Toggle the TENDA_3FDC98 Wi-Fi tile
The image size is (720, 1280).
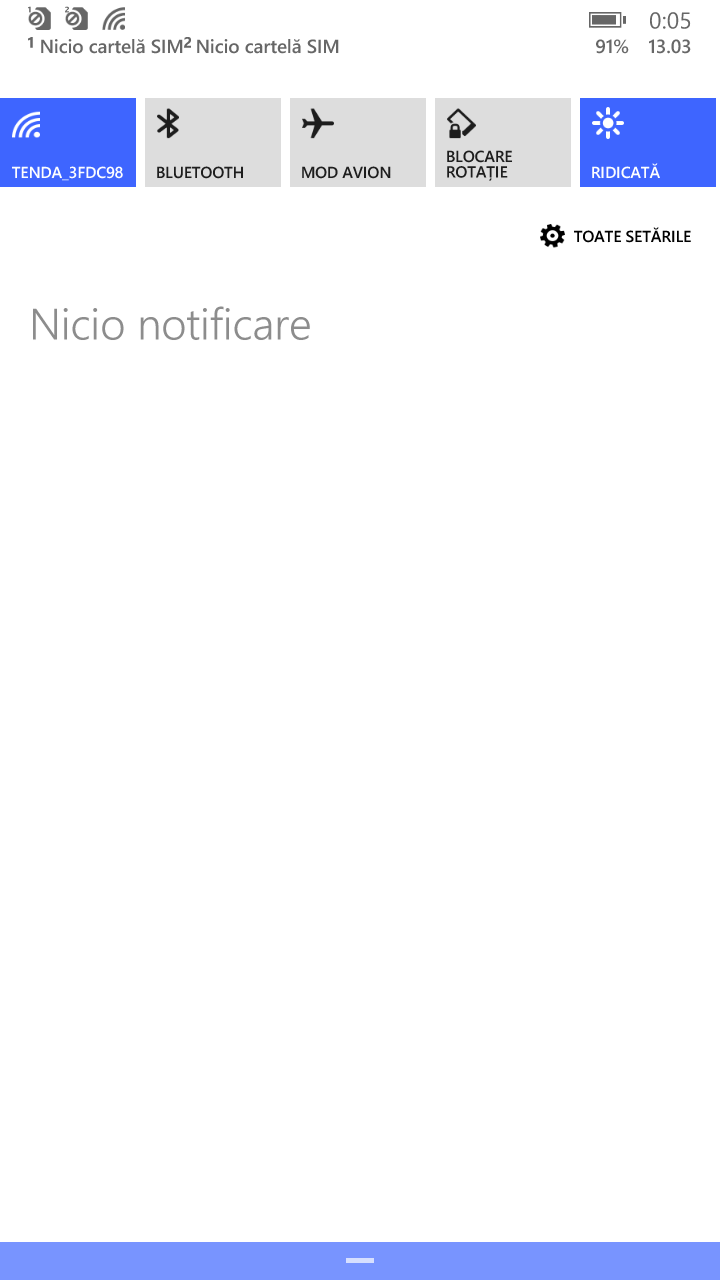(68, 142)
